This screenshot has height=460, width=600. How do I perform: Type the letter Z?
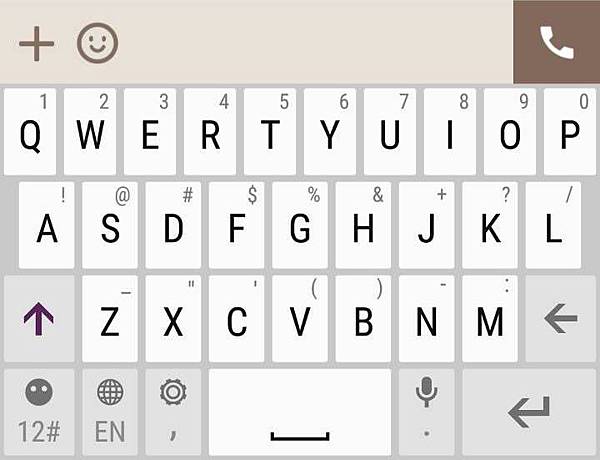(x=110, y=320)
